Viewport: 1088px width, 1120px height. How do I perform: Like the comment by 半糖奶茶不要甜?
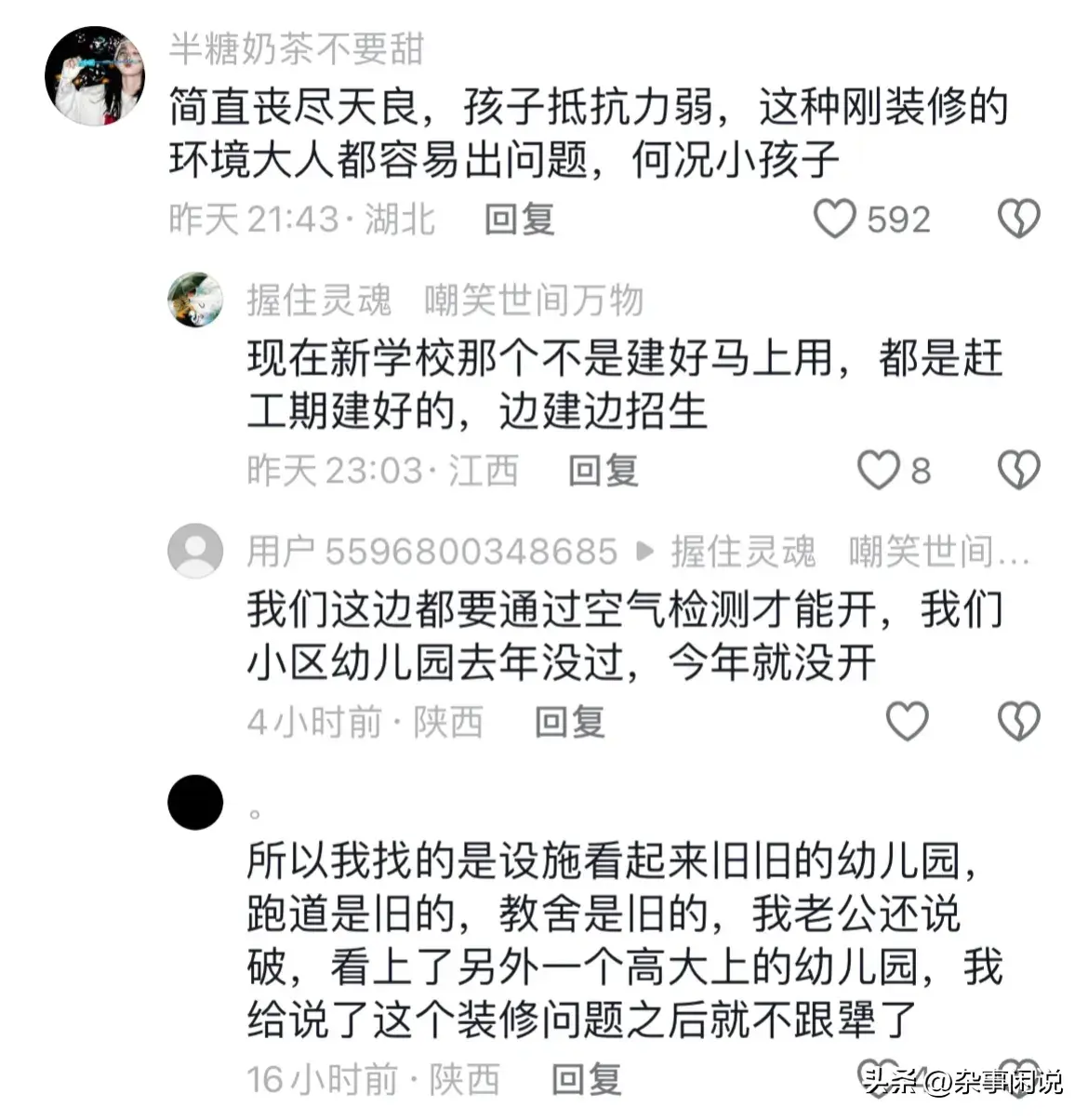(x=834, y=220)
